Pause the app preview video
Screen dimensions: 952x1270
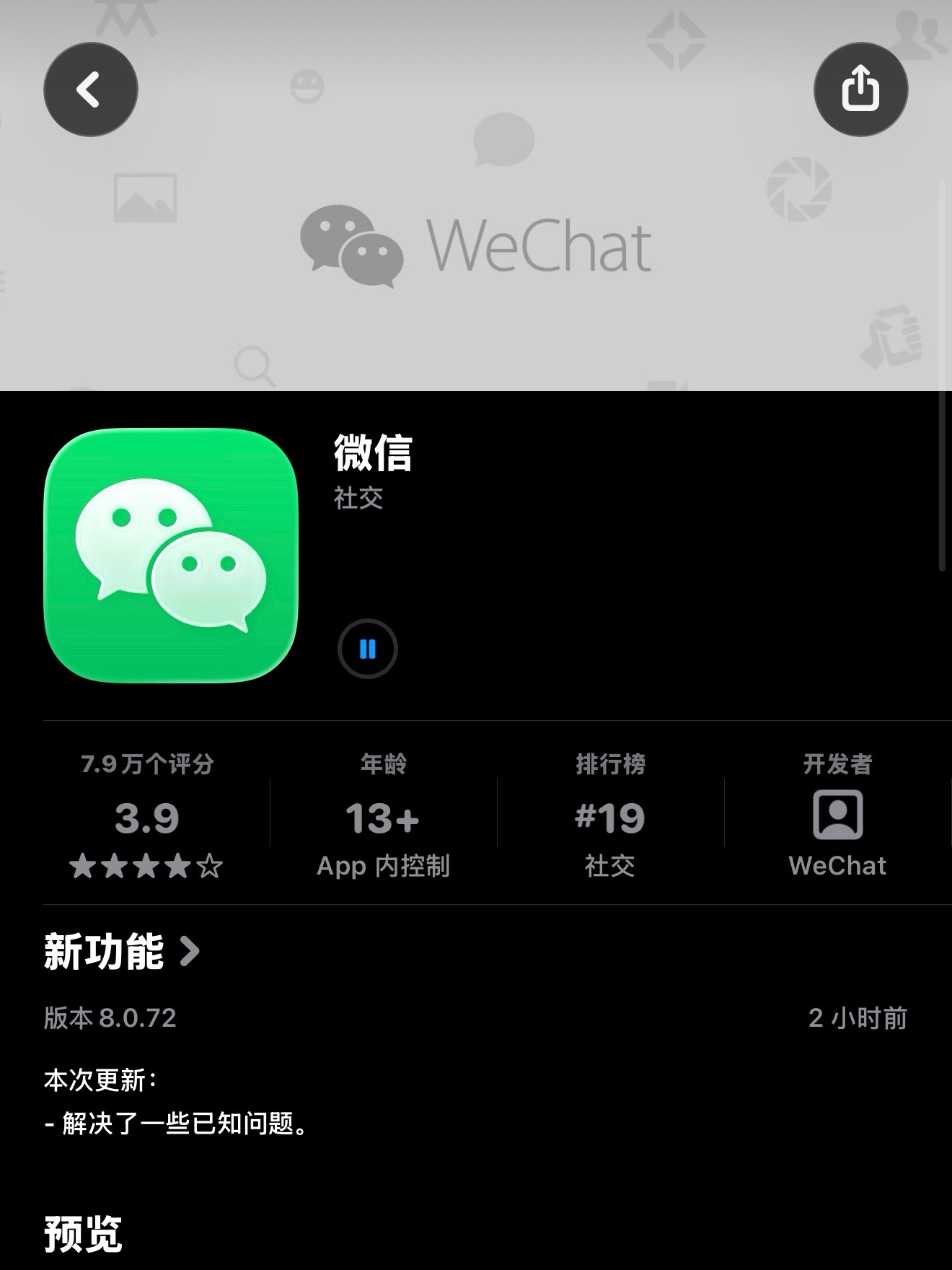coord(367,649)
